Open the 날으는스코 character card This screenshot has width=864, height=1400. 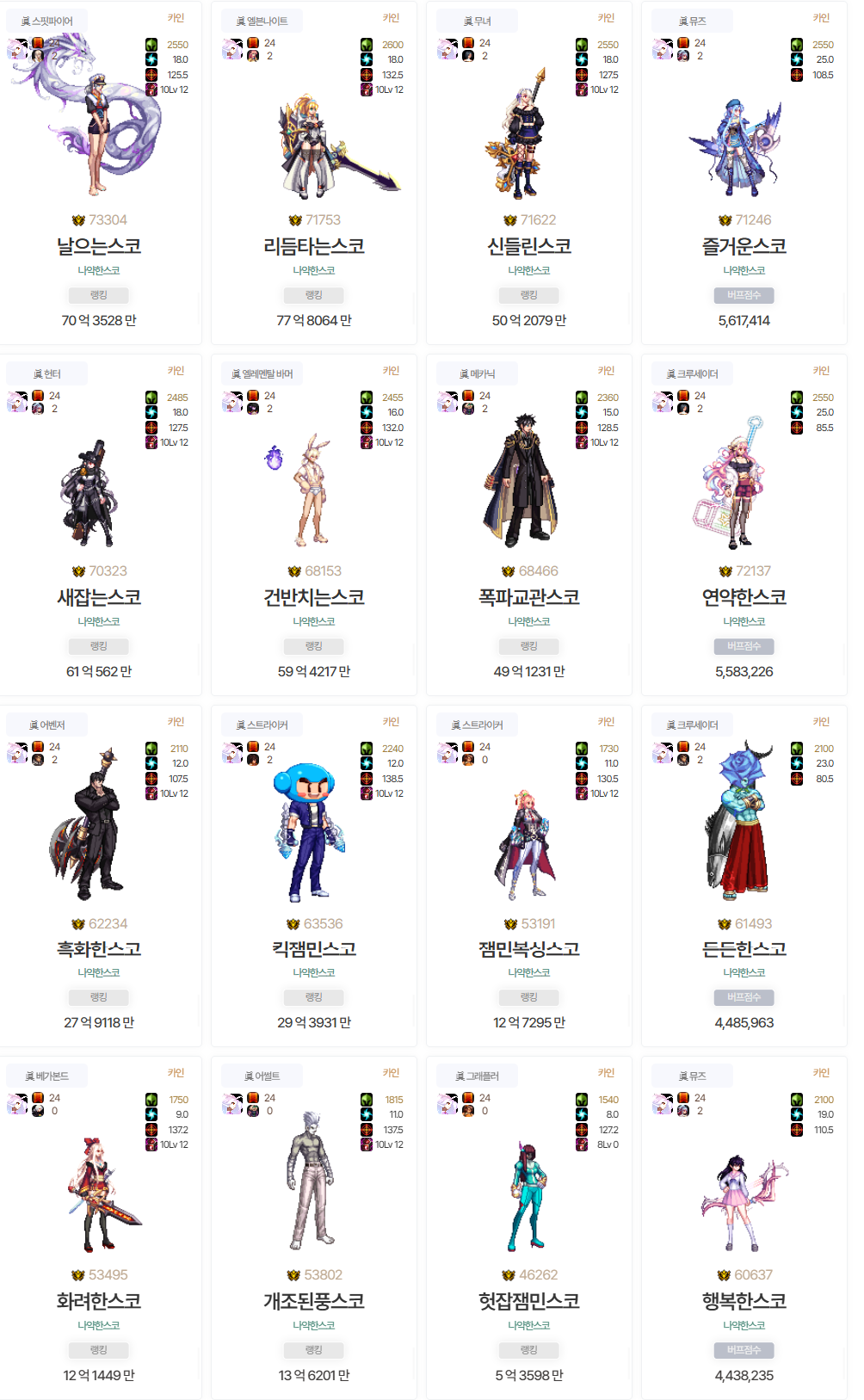coord(99,173)
